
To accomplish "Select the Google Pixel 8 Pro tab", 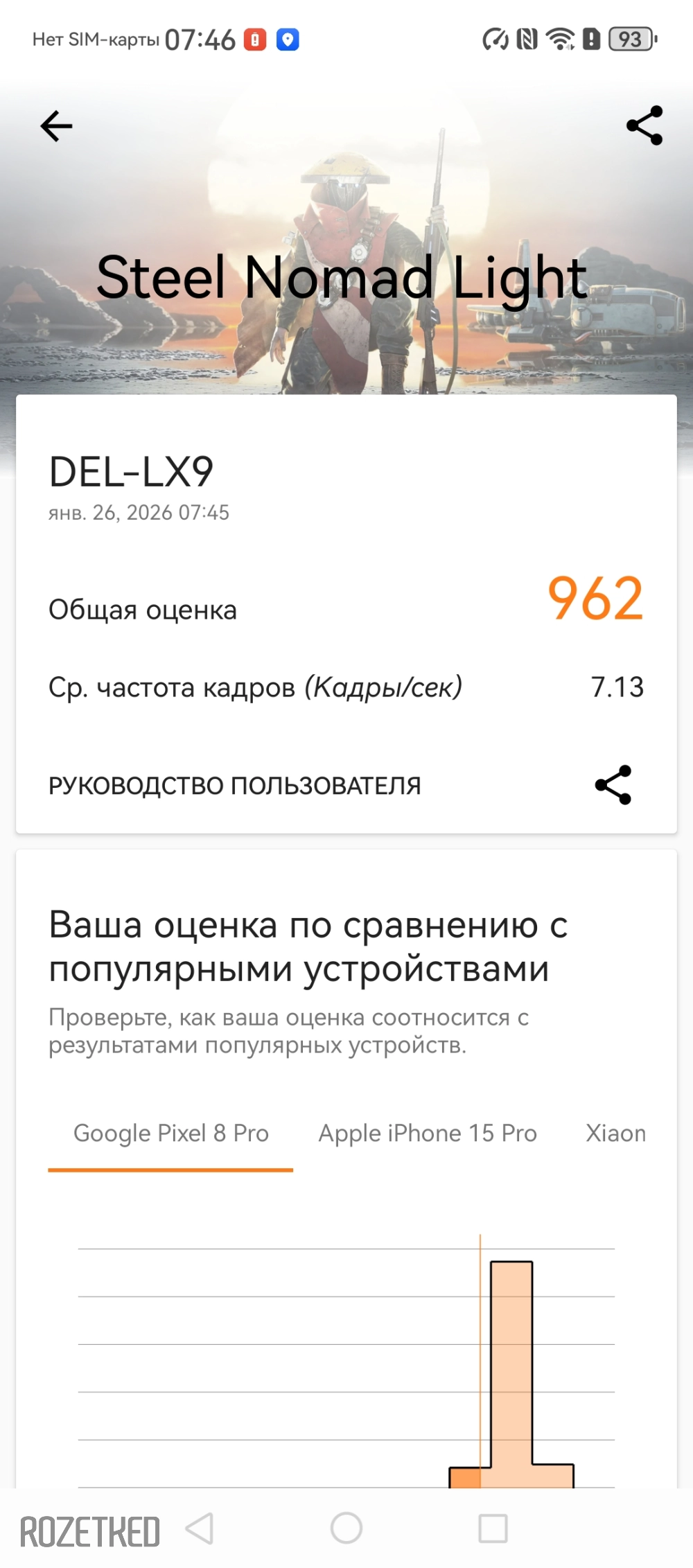I will point(170,1134).
